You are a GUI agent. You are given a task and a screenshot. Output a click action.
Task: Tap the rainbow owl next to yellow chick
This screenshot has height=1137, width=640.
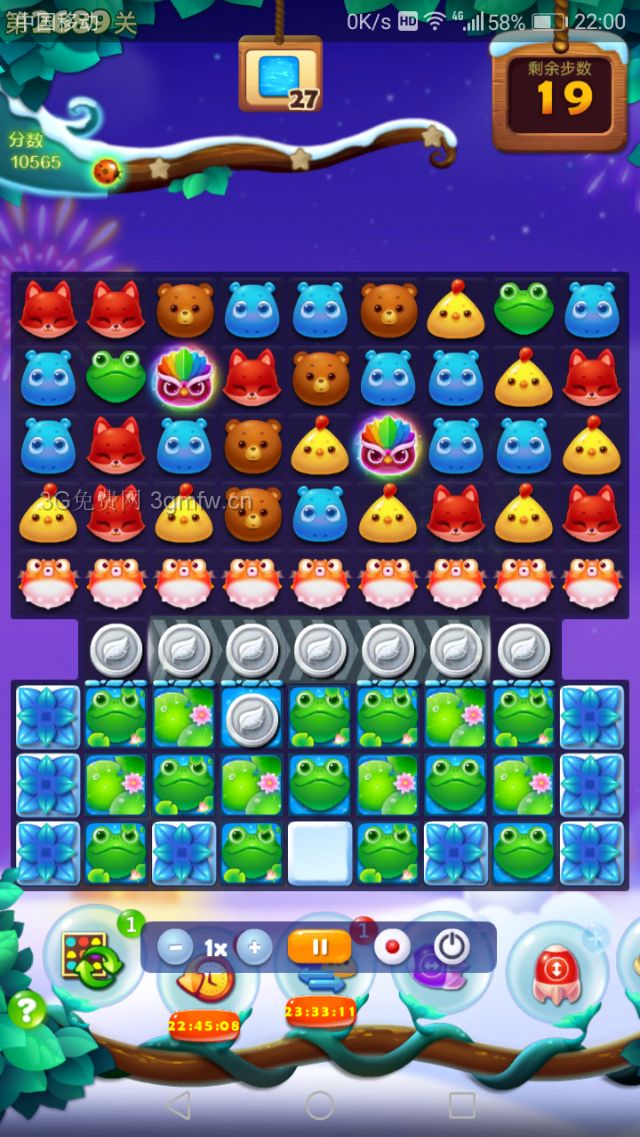coord(388,444)
